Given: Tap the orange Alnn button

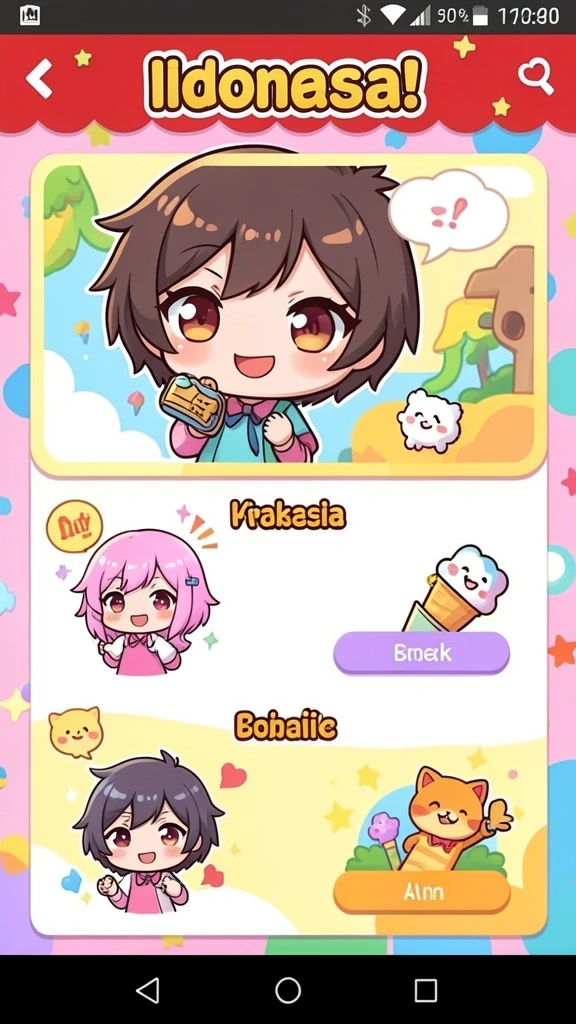Looking at the screenshot, I should click(x=421, y=891).
